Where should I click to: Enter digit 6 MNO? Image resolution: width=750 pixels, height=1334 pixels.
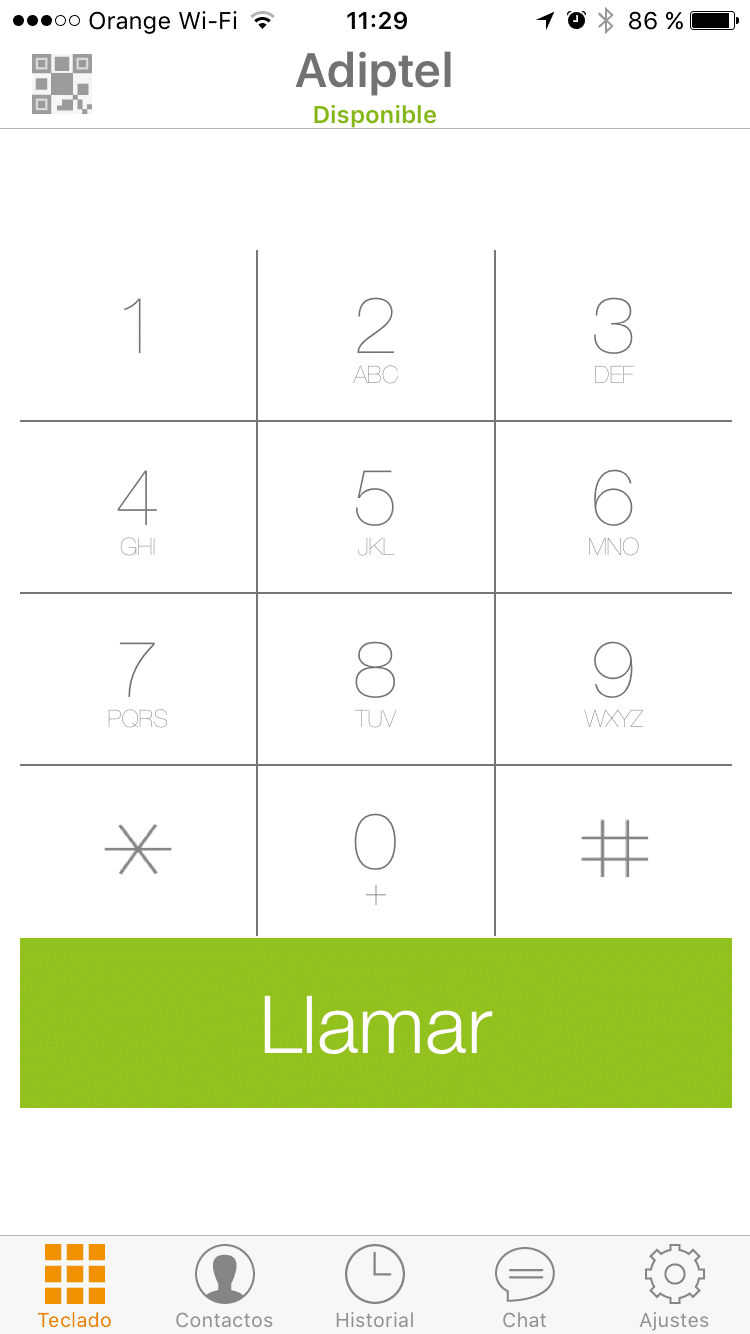[614, 507]
